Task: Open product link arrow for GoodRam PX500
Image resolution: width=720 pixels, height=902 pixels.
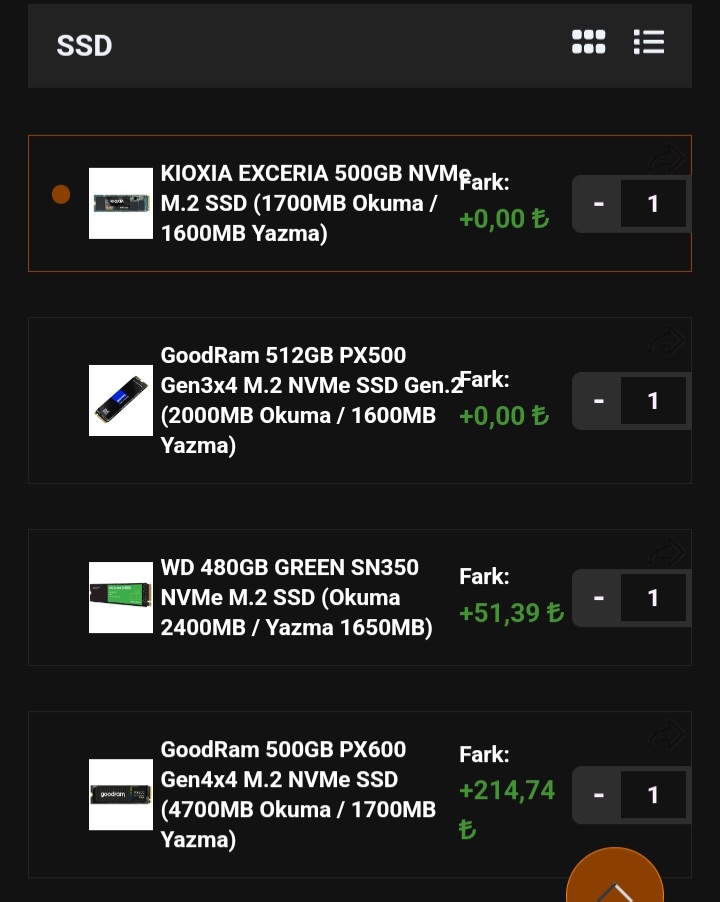Action: pyautogui.click(x=667, y=342)
